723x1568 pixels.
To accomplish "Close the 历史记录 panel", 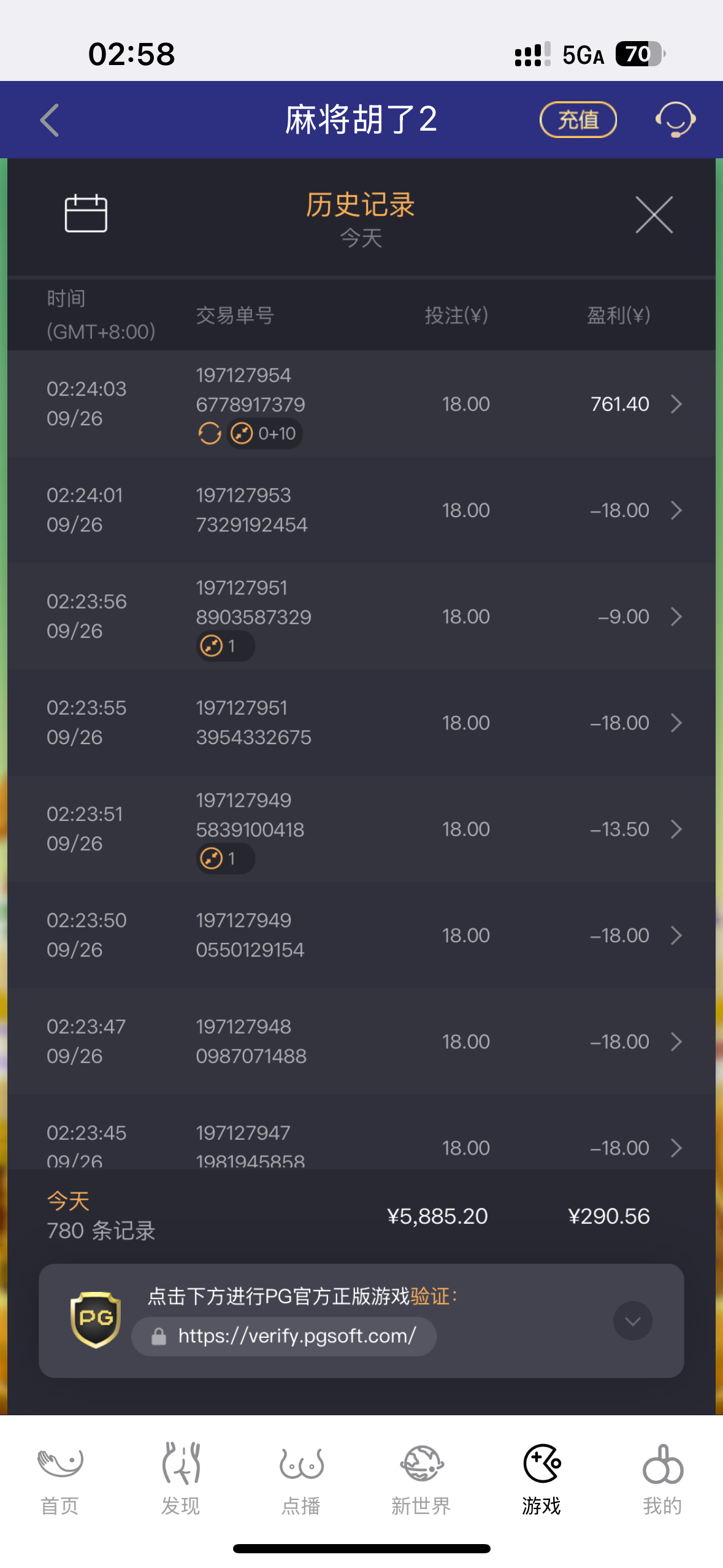I will [x=654, y=215].
